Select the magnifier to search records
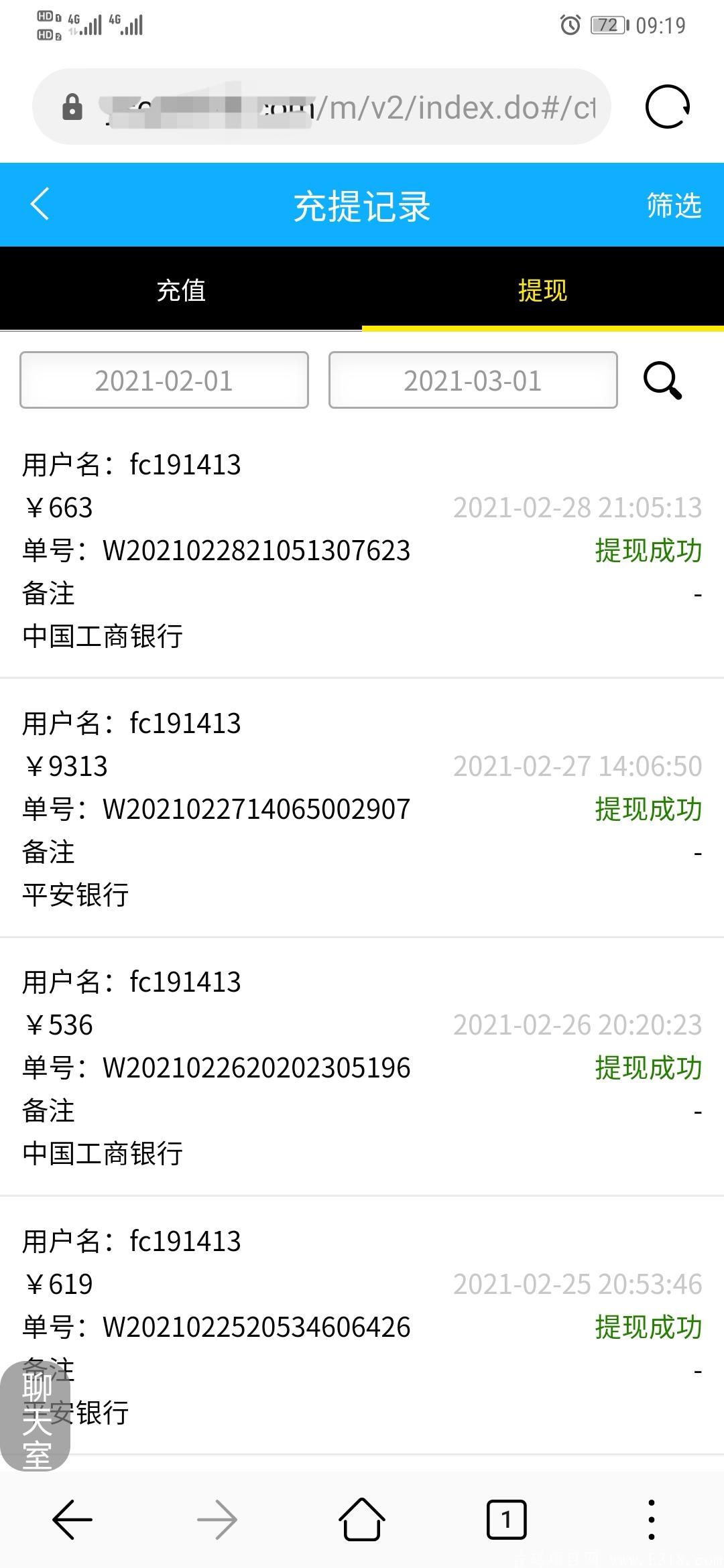Screen dimensions: 724x1568 662,381
